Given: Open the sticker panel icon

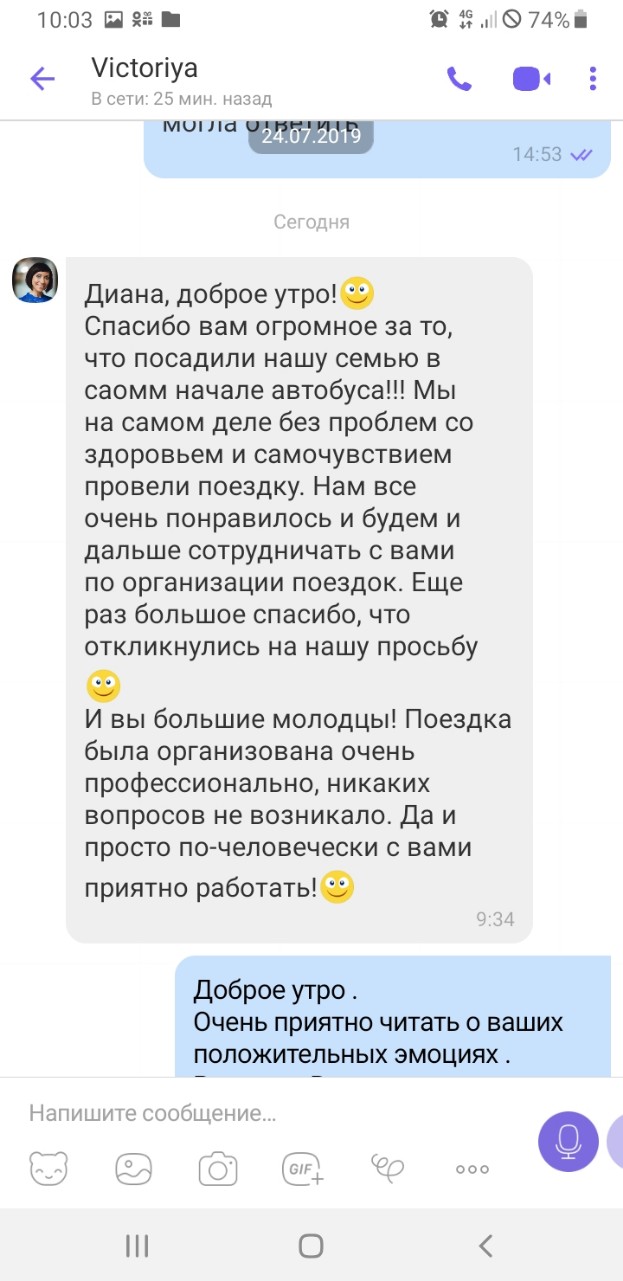Looking at the screenshot, I should (x=49, y=1167).
